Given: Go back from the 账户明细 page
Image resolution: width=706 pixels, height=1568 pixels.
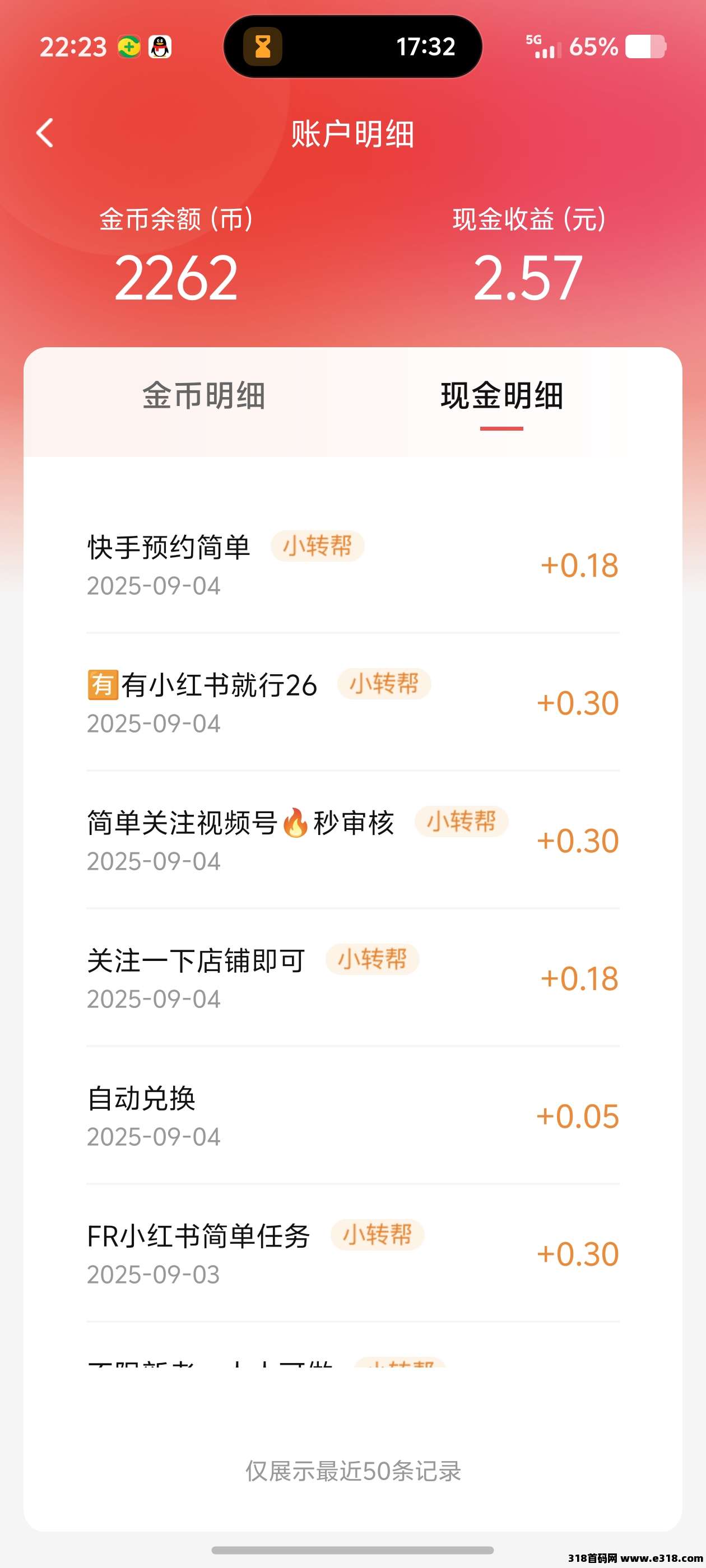Looking at the screenshot, I should (x=45, y=133).
